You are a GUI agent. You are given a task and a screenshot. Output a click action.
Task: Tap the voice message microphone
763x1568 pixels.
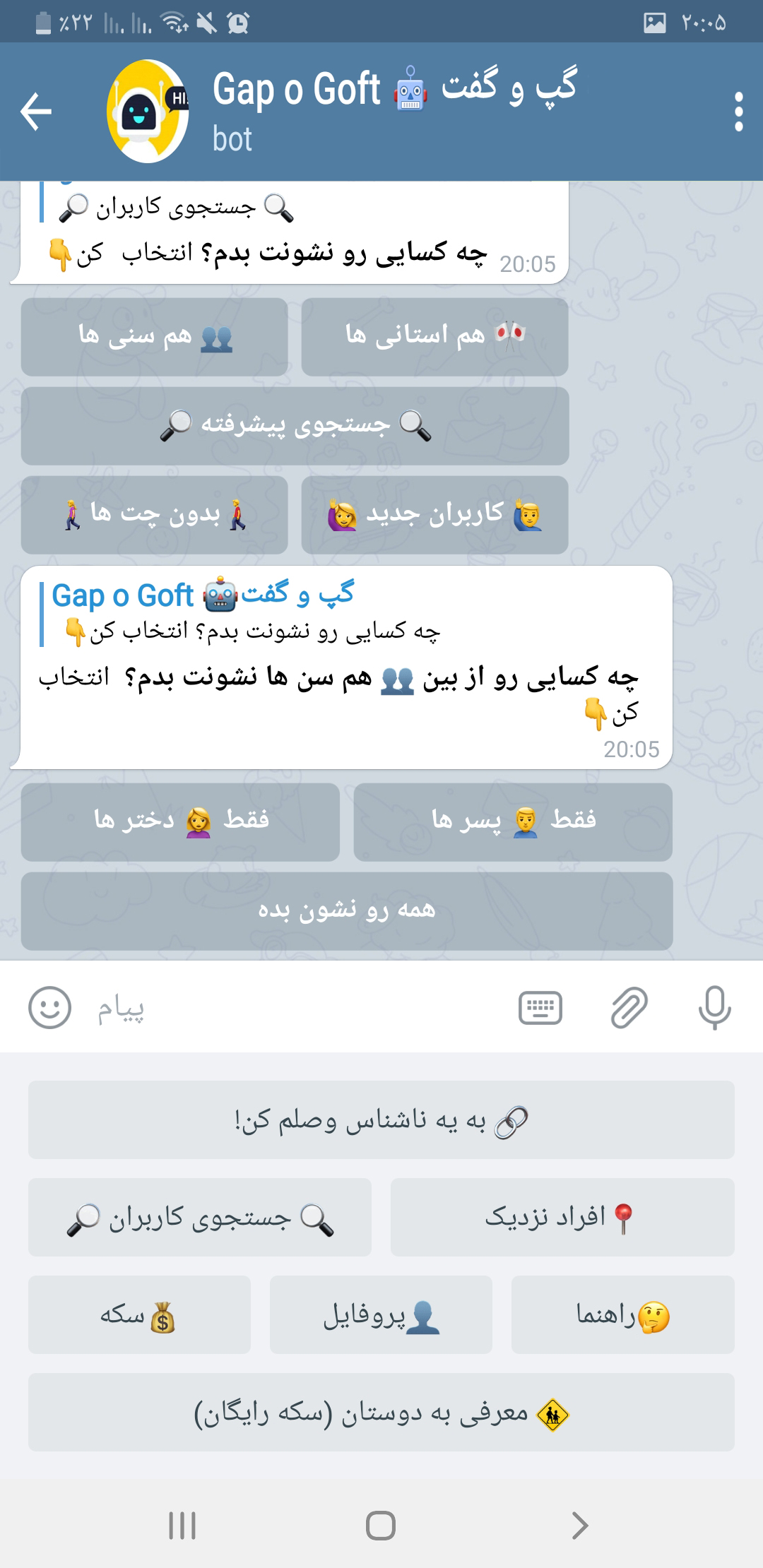[714, 1008]
